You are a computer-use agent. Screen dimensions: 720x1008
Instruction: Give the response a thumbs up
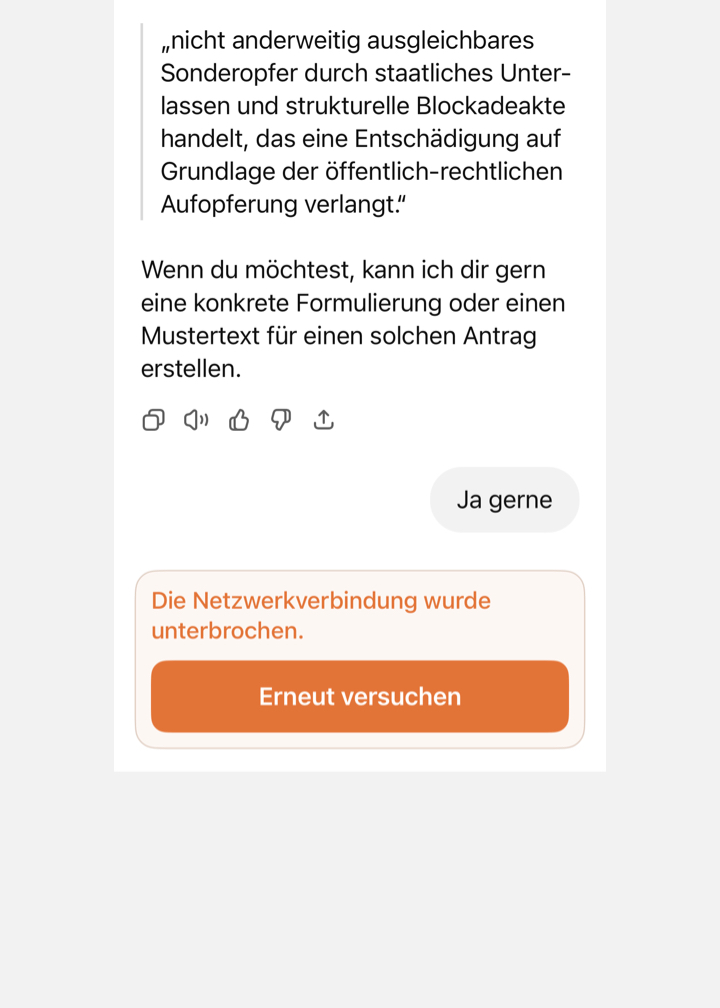239,420
